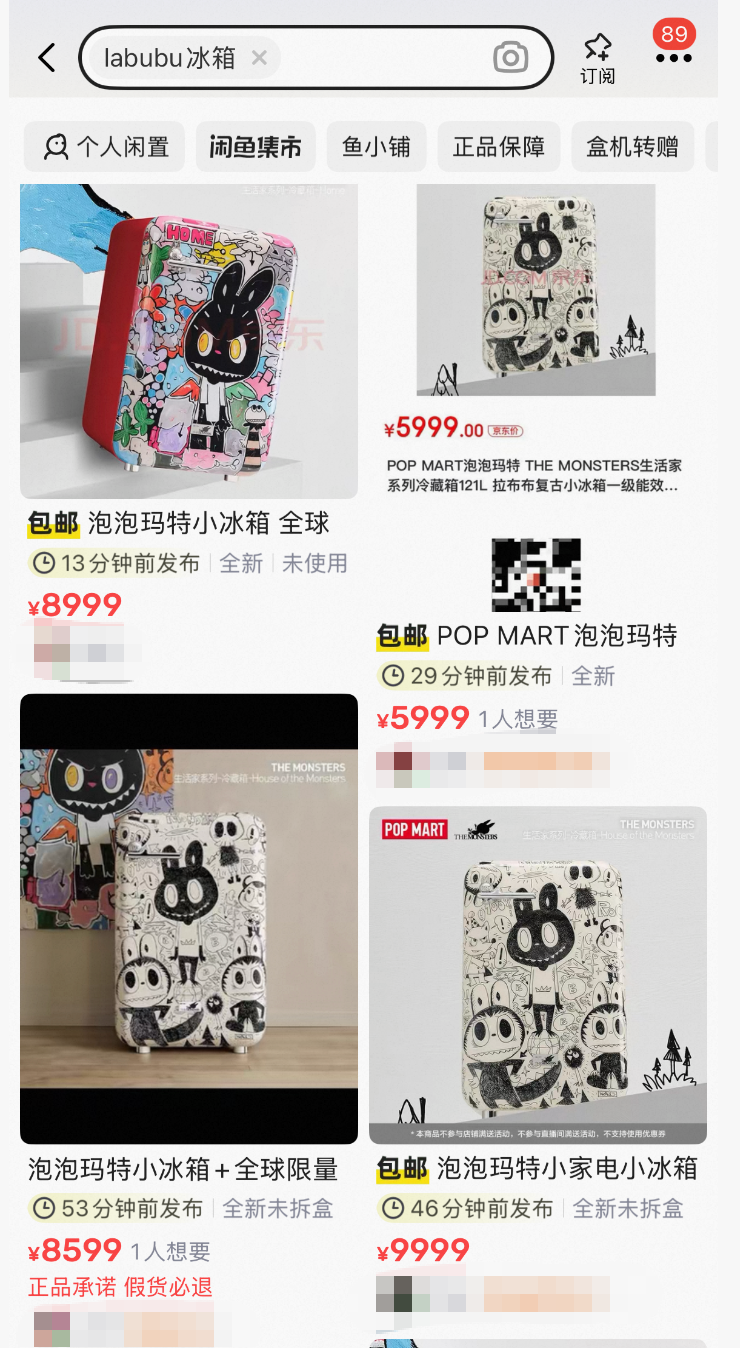Open the ¥8999 泡泡玛特小冰箱 全球 listing
740x1348 pixels.
(x=189, y=340)
